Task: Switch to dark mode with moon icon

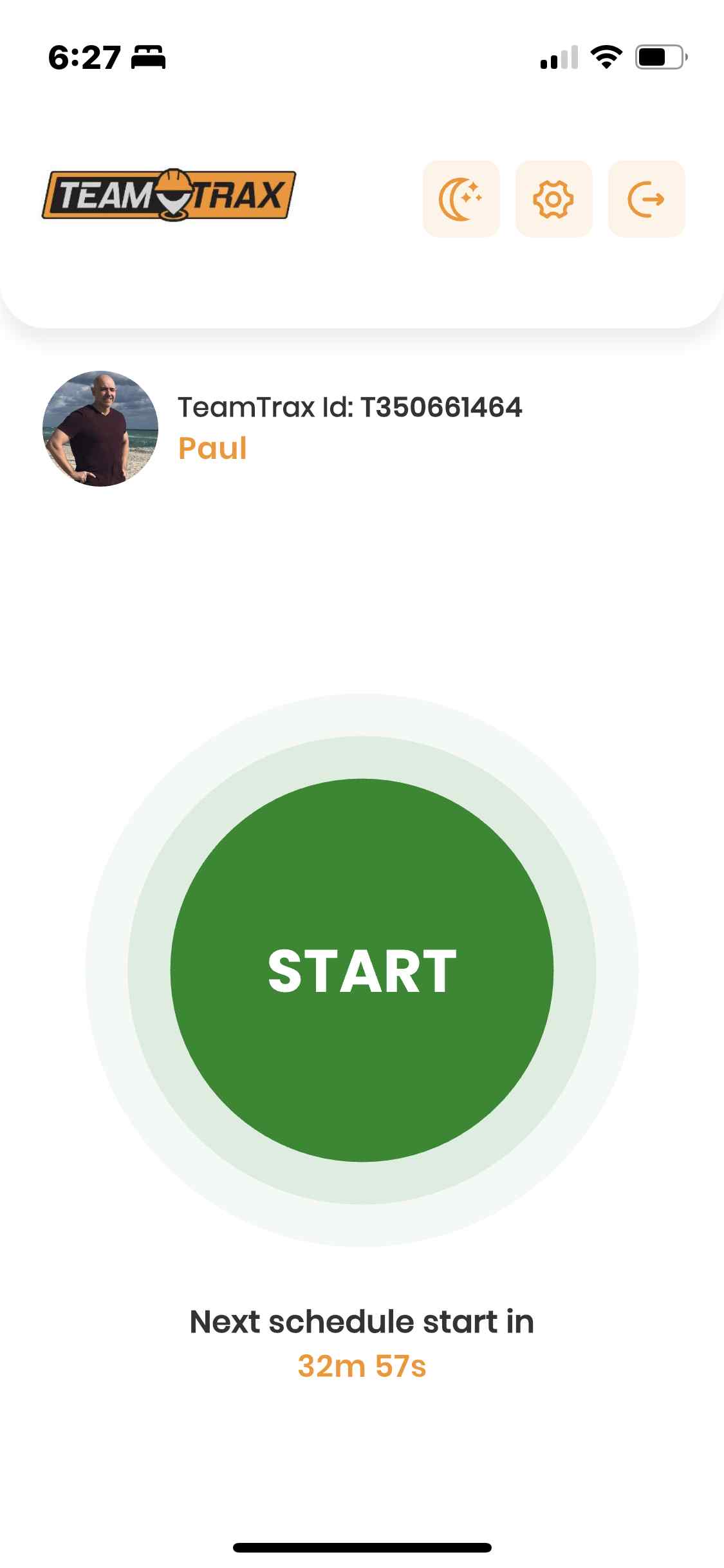Action: click(461, 199)
